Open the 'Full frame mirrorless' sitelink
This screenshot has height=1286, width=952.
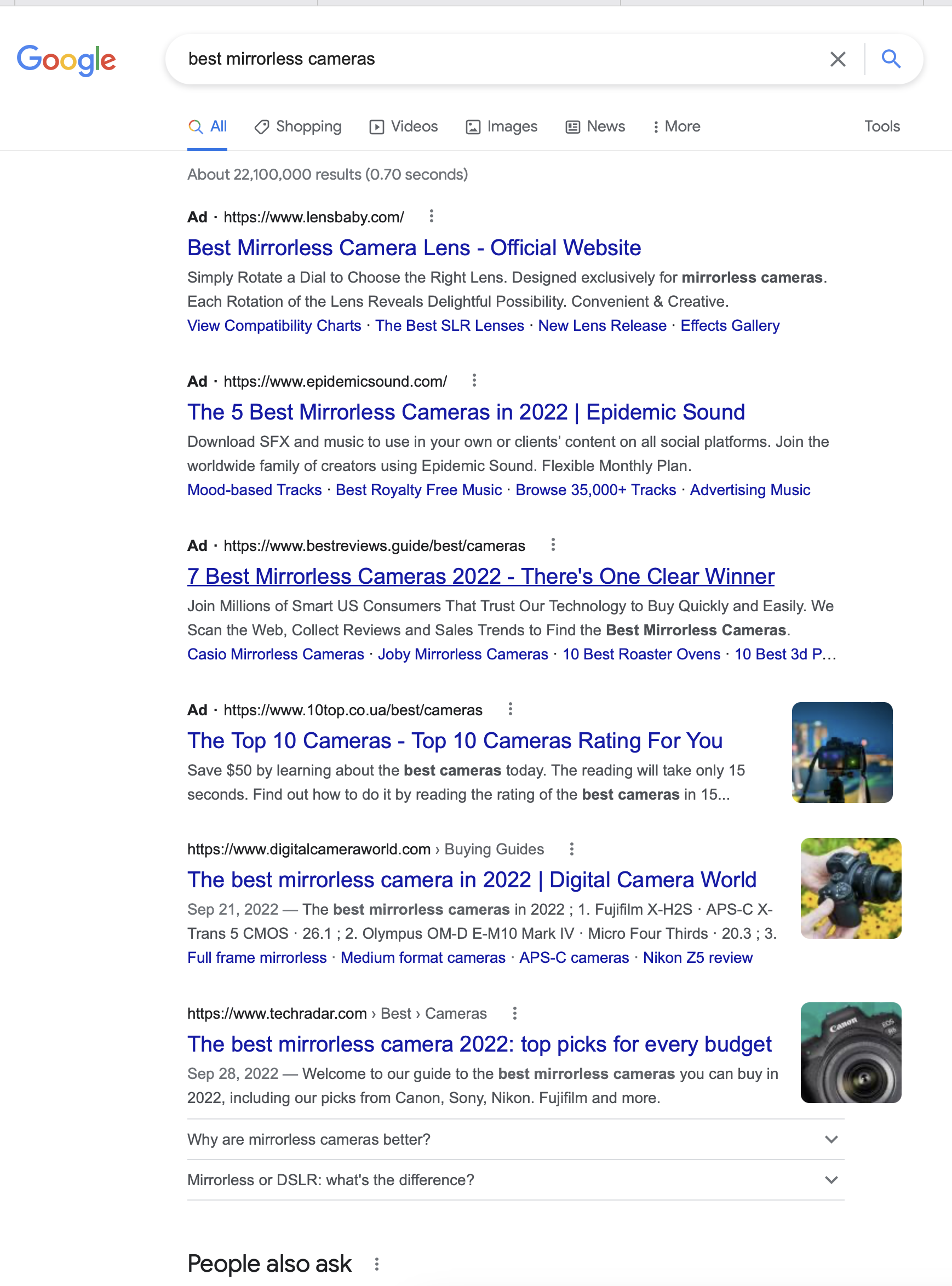point(257,957)
